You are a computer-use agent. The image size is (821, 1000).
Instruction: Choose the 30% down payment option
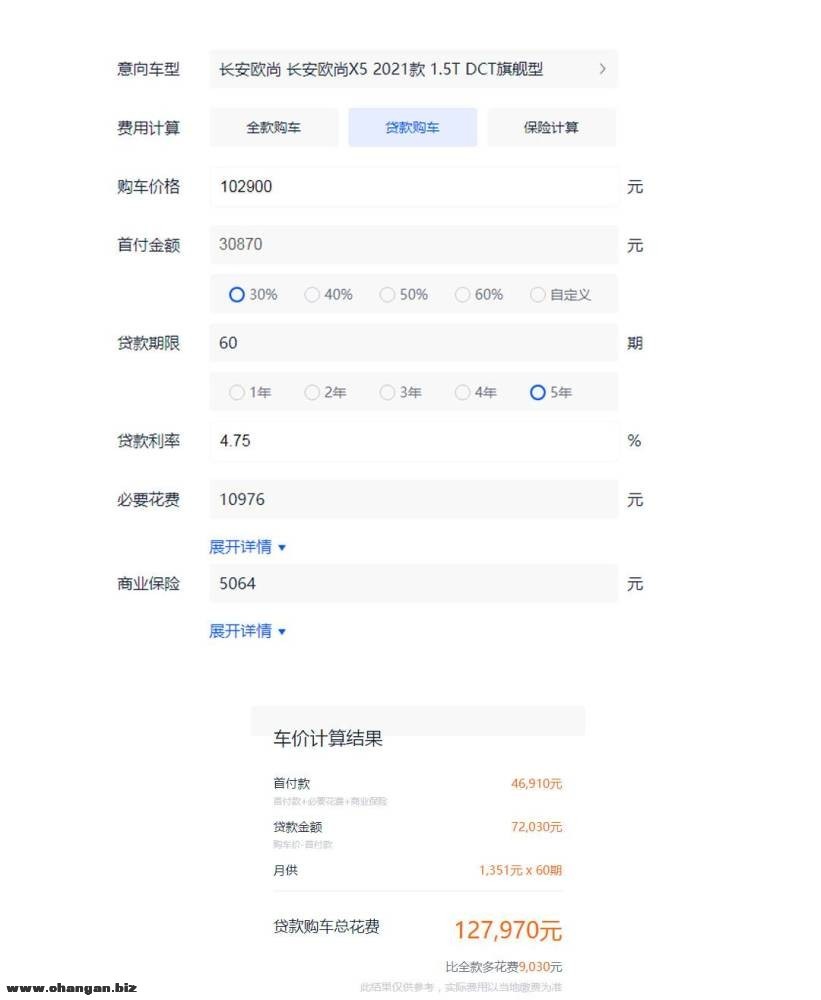click(x=253, y=295)
